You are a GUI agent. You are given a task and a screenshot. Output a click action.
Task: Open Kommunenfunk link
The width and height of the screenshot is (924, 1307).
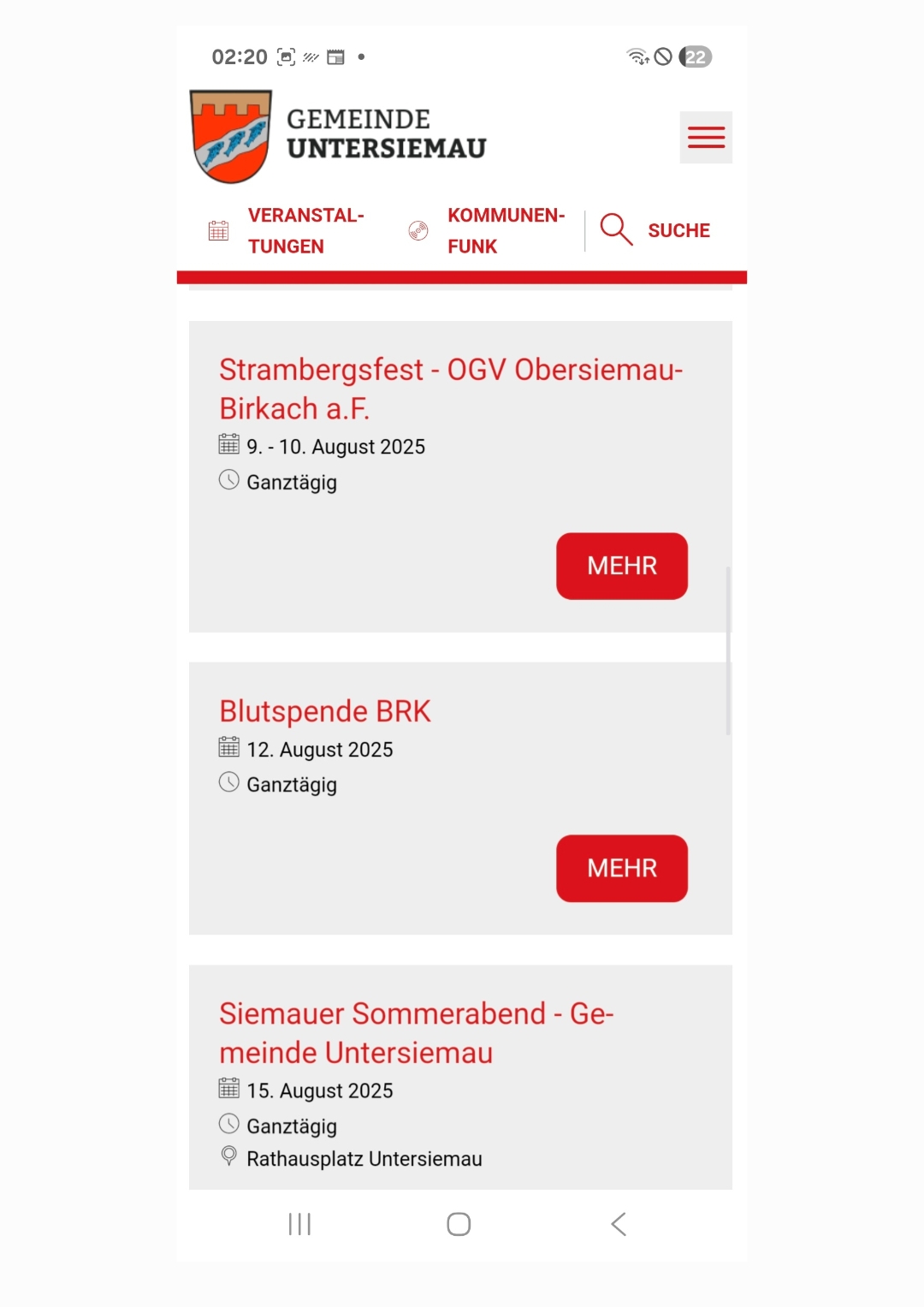point(488,231)
